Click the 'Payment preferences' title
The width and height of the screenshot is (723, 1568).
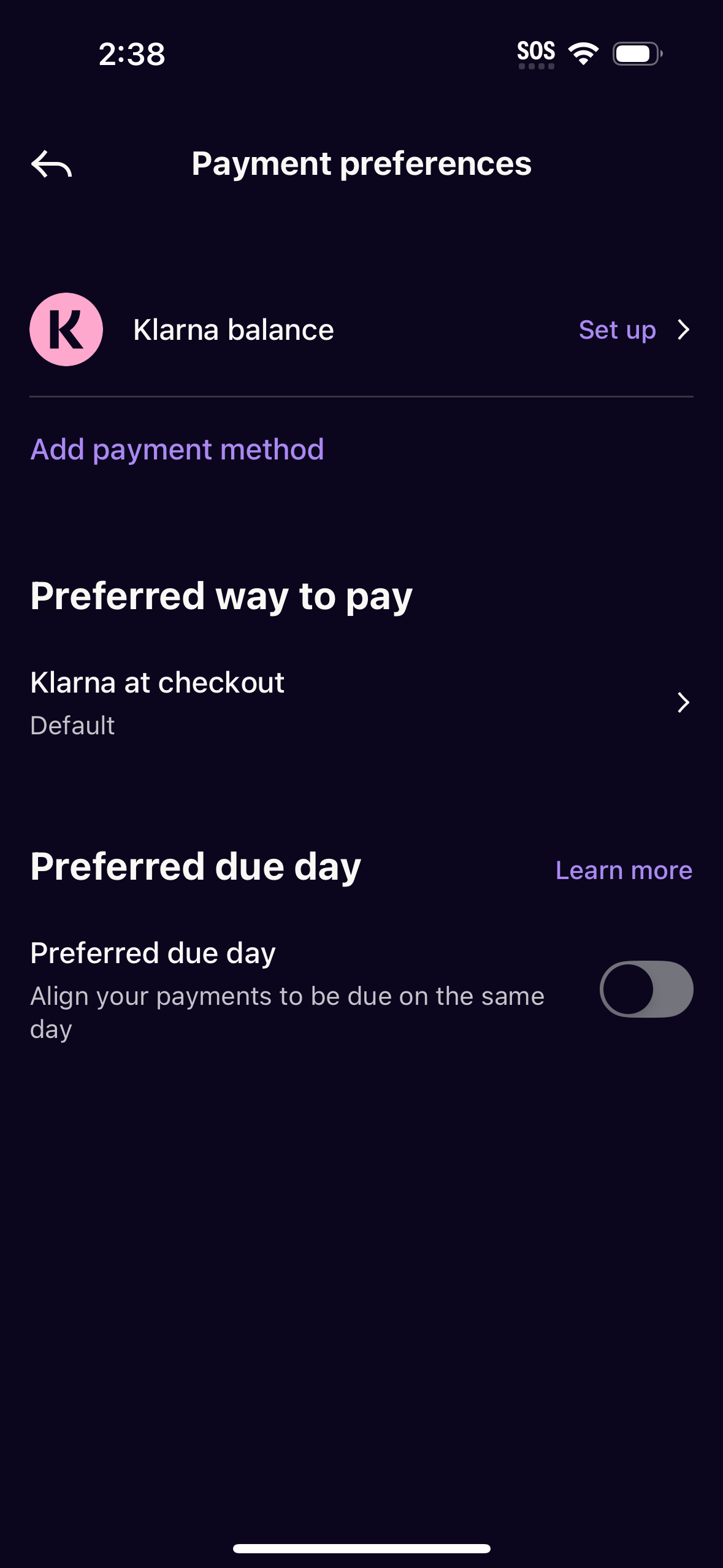(x=361, y=164)
